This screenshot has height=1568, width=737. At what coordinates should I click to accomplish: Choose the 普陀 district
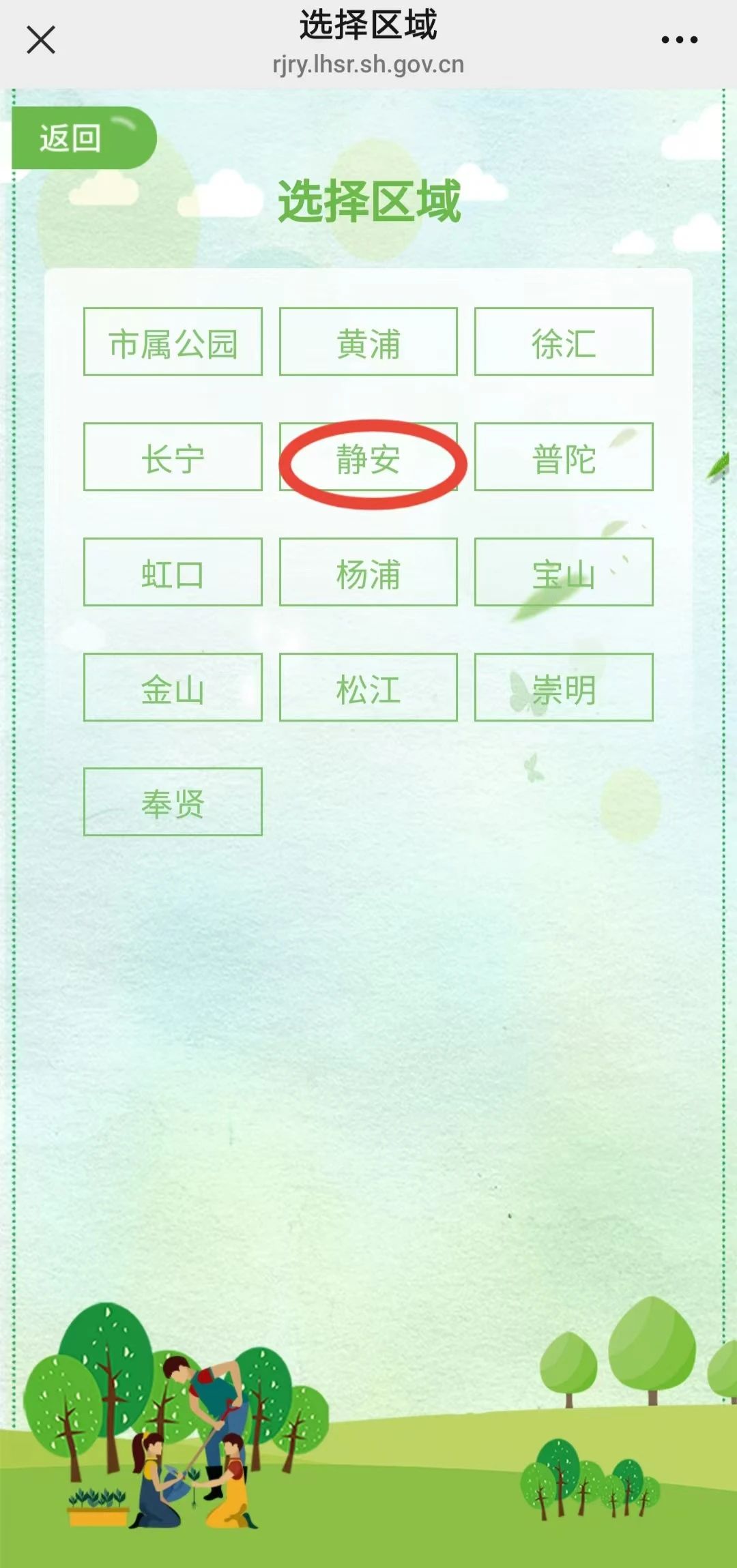coord(564,457)
